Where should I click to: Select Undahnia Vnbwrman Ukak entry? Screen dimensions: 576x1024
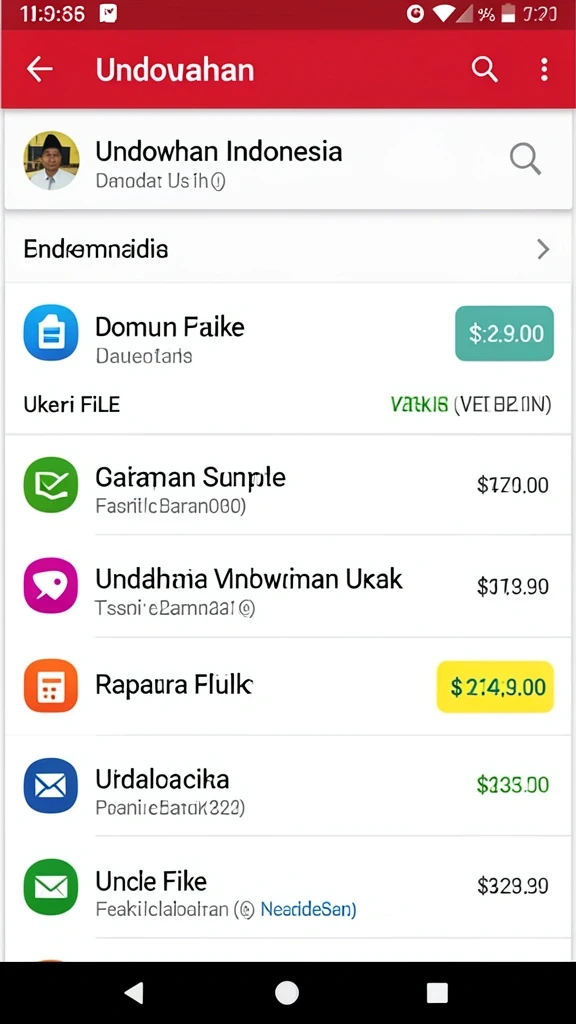(288, 586)
